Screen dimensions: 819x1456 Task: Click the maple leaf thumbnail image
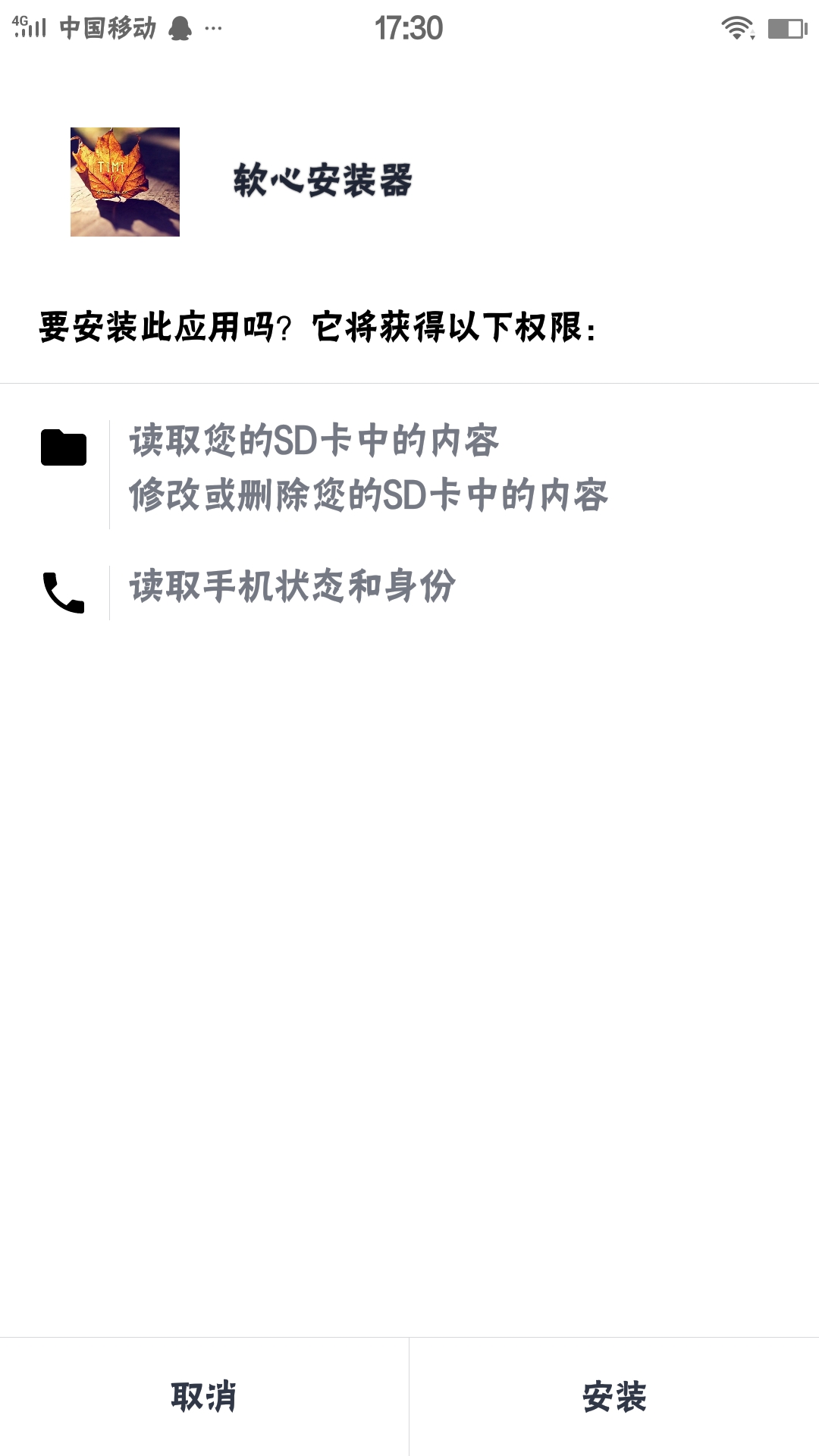pos(125,182)
